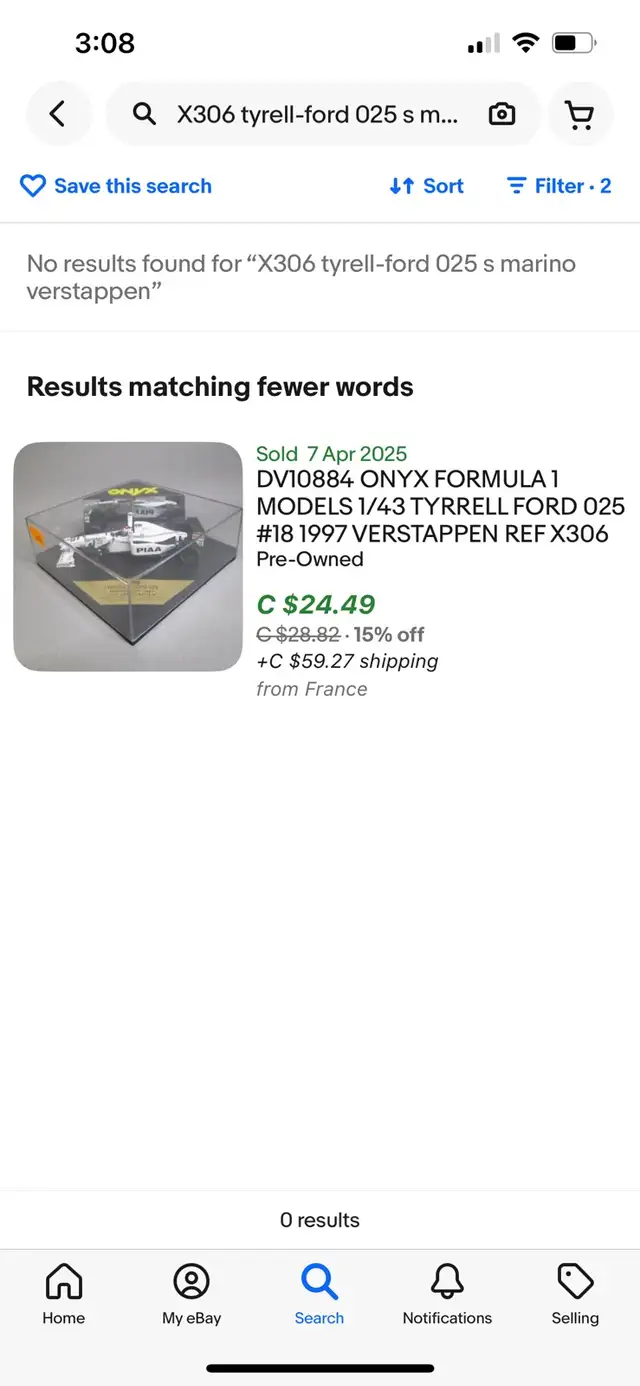This screenshot has height=1386, width=640.
Task: Select the Search tab
Action: coord(319,1294)
